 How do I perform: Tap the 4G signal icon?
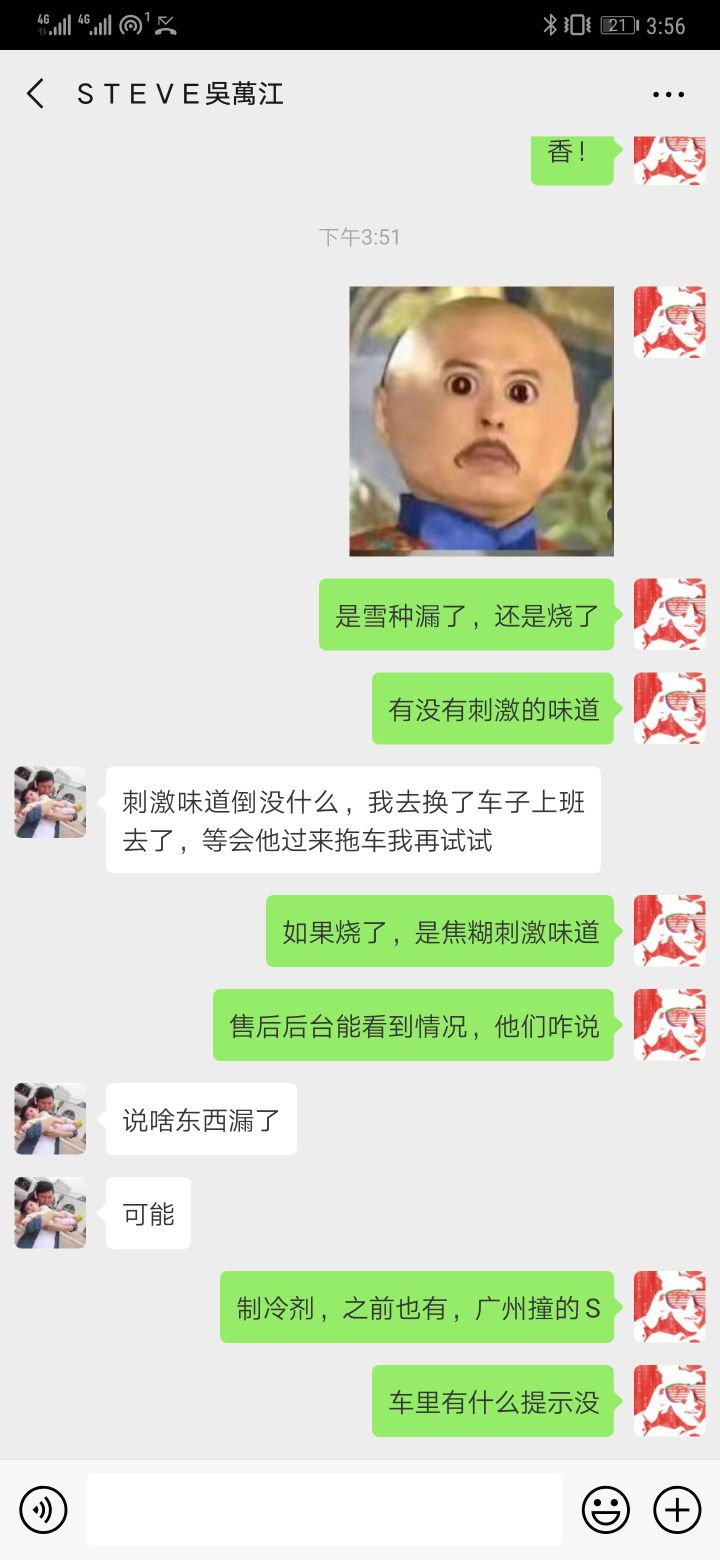[55, 24]
